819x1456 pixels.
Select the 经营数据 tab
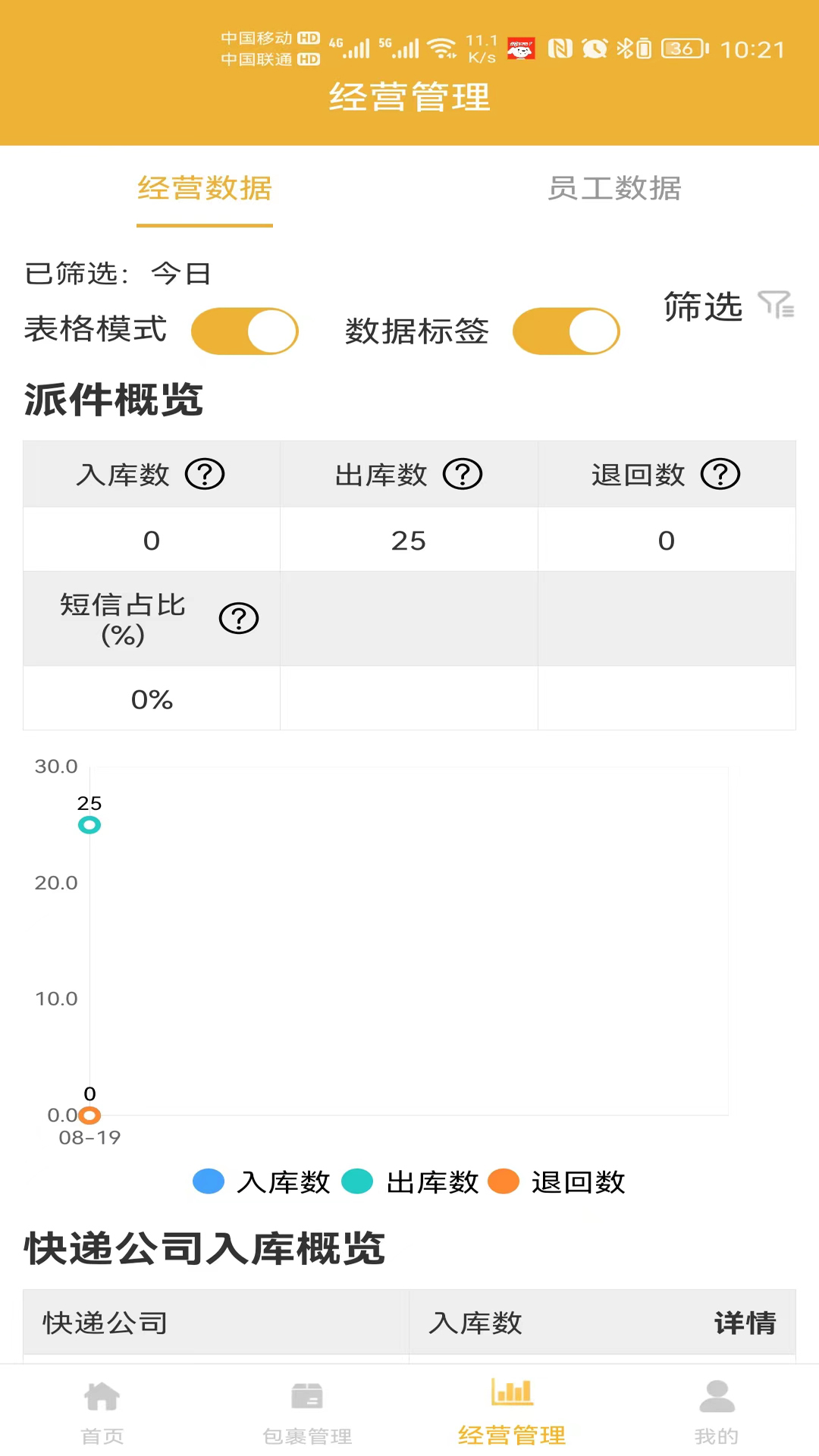pyautogui.click(x=205, y=188)
